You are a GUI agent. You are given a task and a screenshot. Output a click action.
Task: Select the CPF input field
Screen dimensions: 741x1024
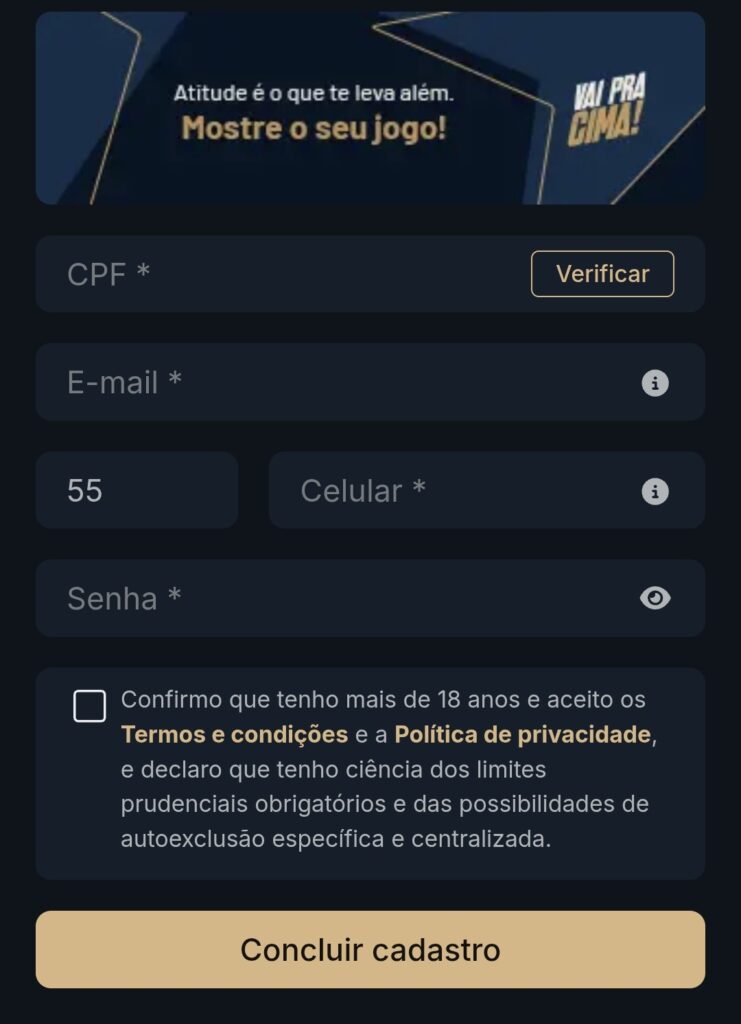pos(250,274)
